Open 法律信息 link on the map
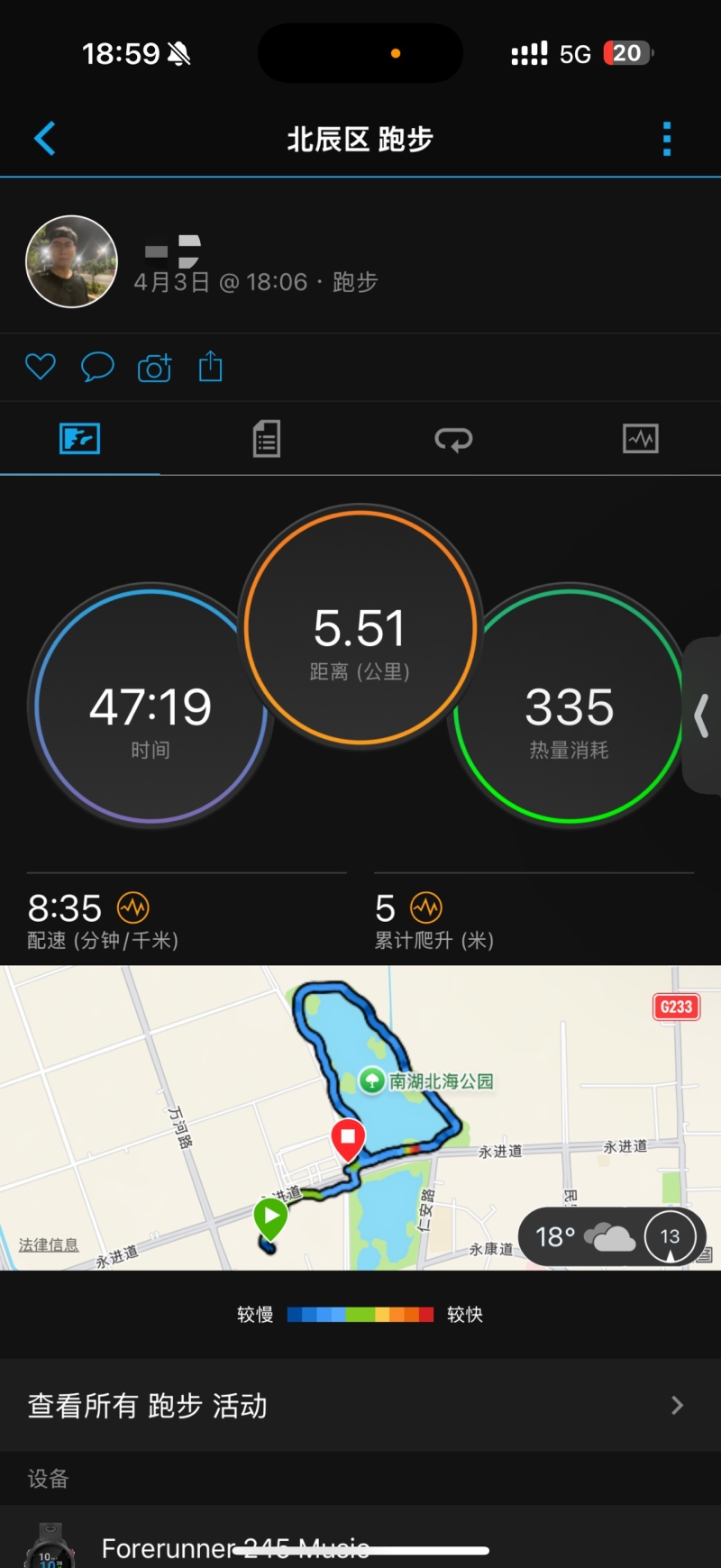Image resolution: width=721 pixels, height=1568 pixels. (x=49, y=1244)
